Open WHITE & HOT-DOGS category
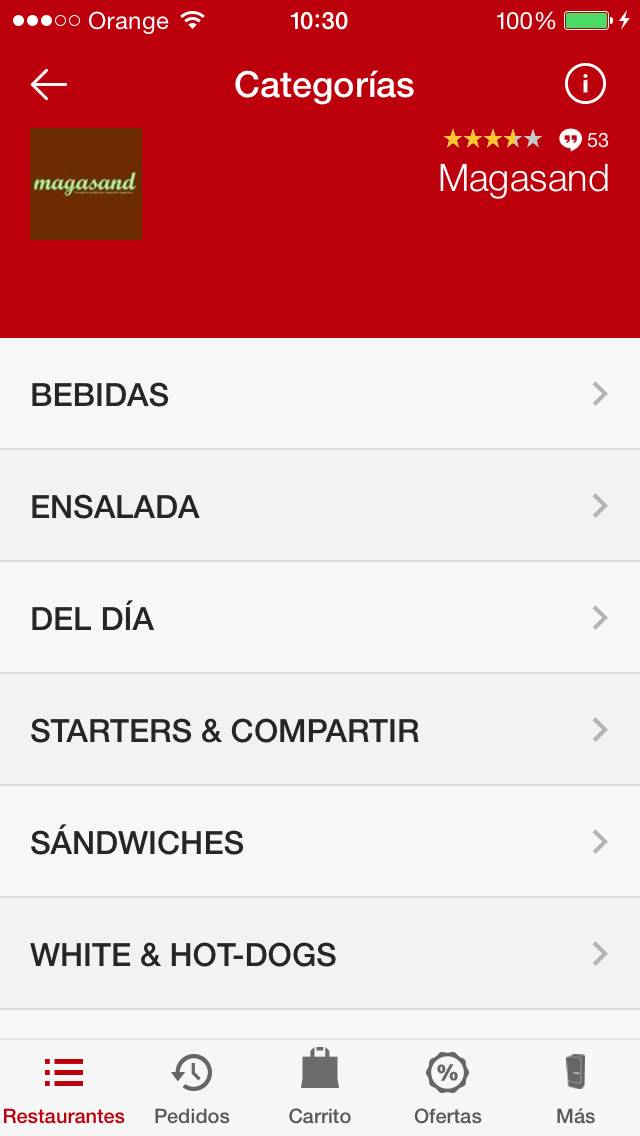The height and width of the screenshot is (1136, 640). 320,955
